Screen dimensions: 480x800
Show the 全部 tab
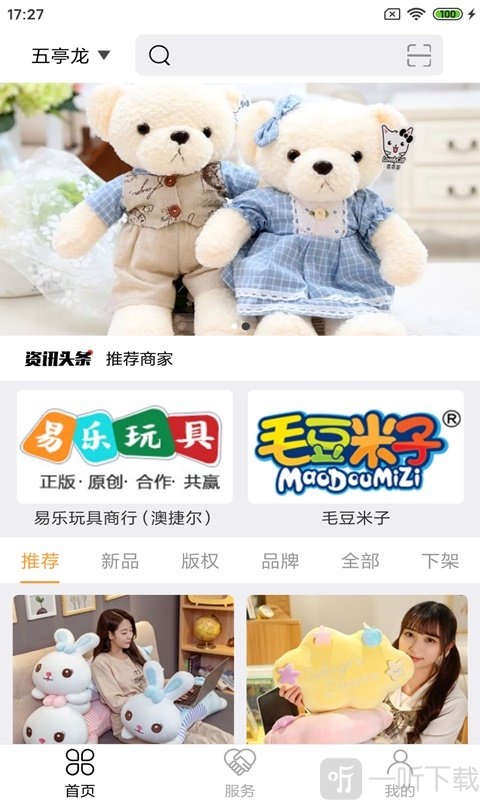pos(360,561)
